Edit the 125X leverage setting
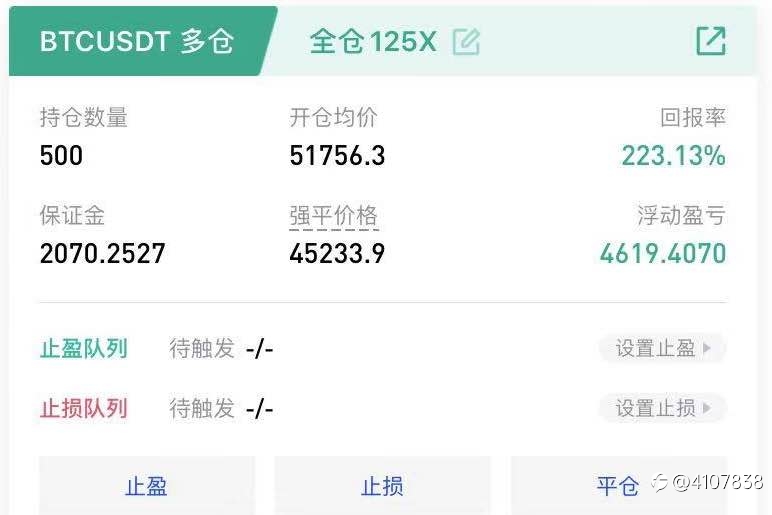This screenshot has height=515, width=772. 466,42
